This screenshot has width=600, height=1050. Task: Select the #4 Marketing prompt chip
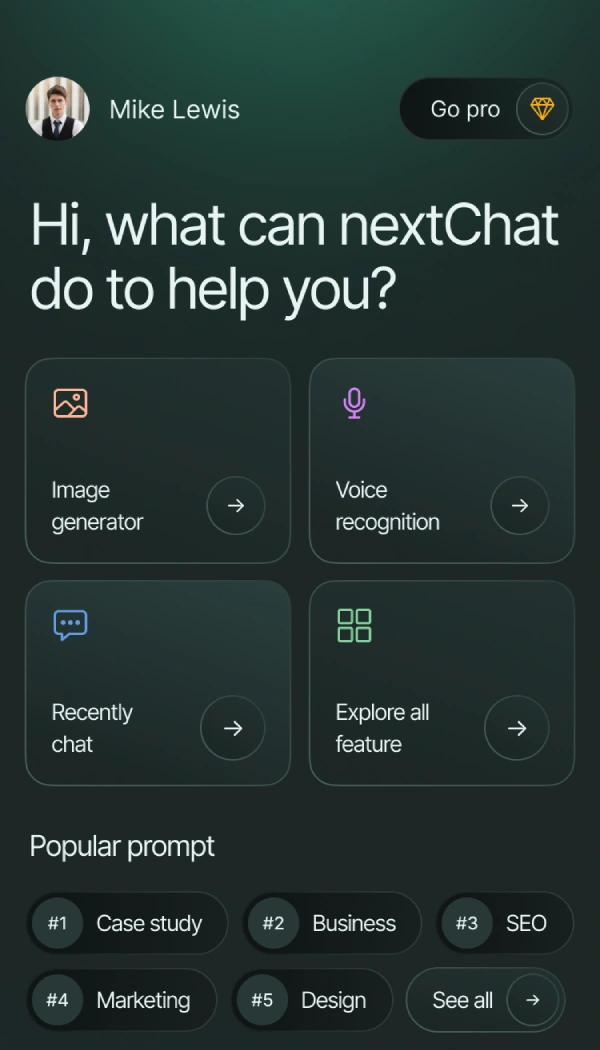pyautogui.click(x=121, y=1000)
